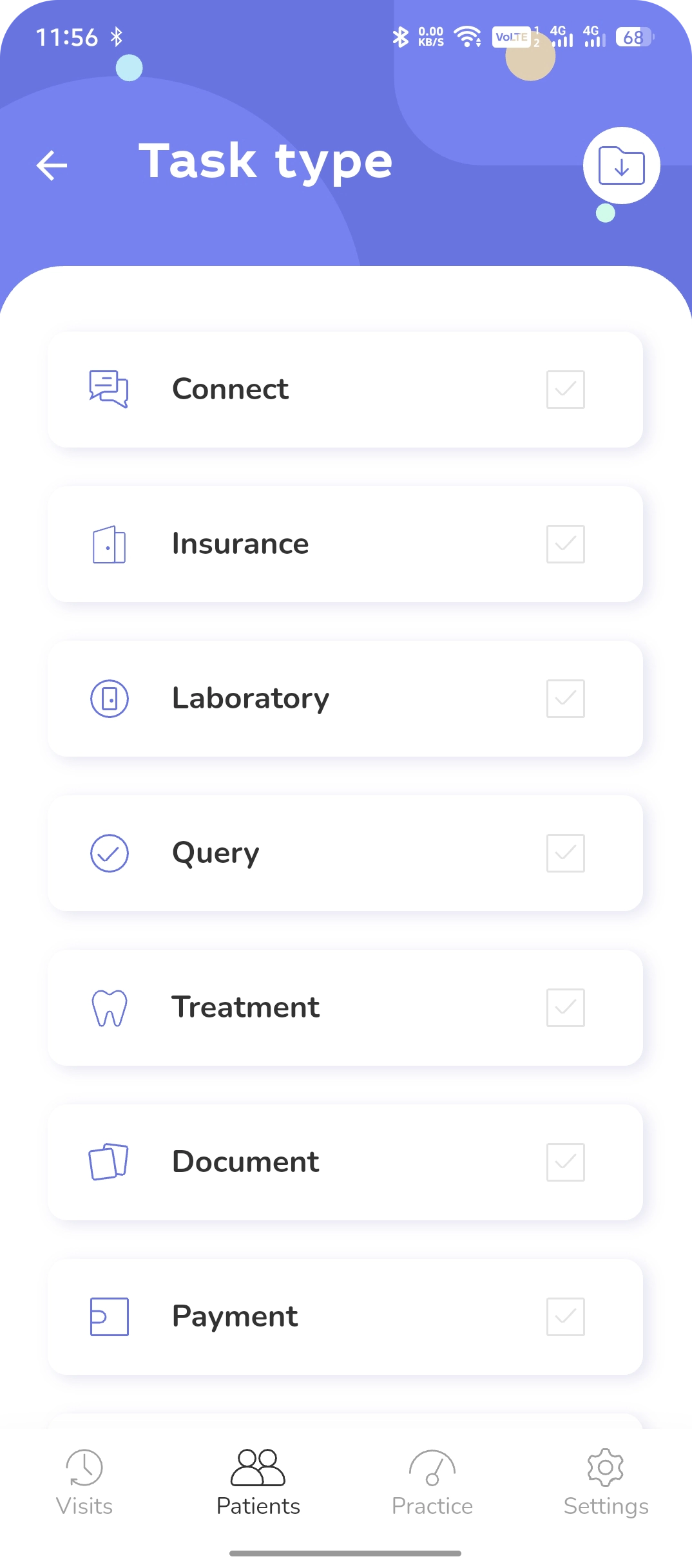The height and width of the screenshot is (1568, 692).
Task: Tap the back arrow button
Action: pos(52,165)
